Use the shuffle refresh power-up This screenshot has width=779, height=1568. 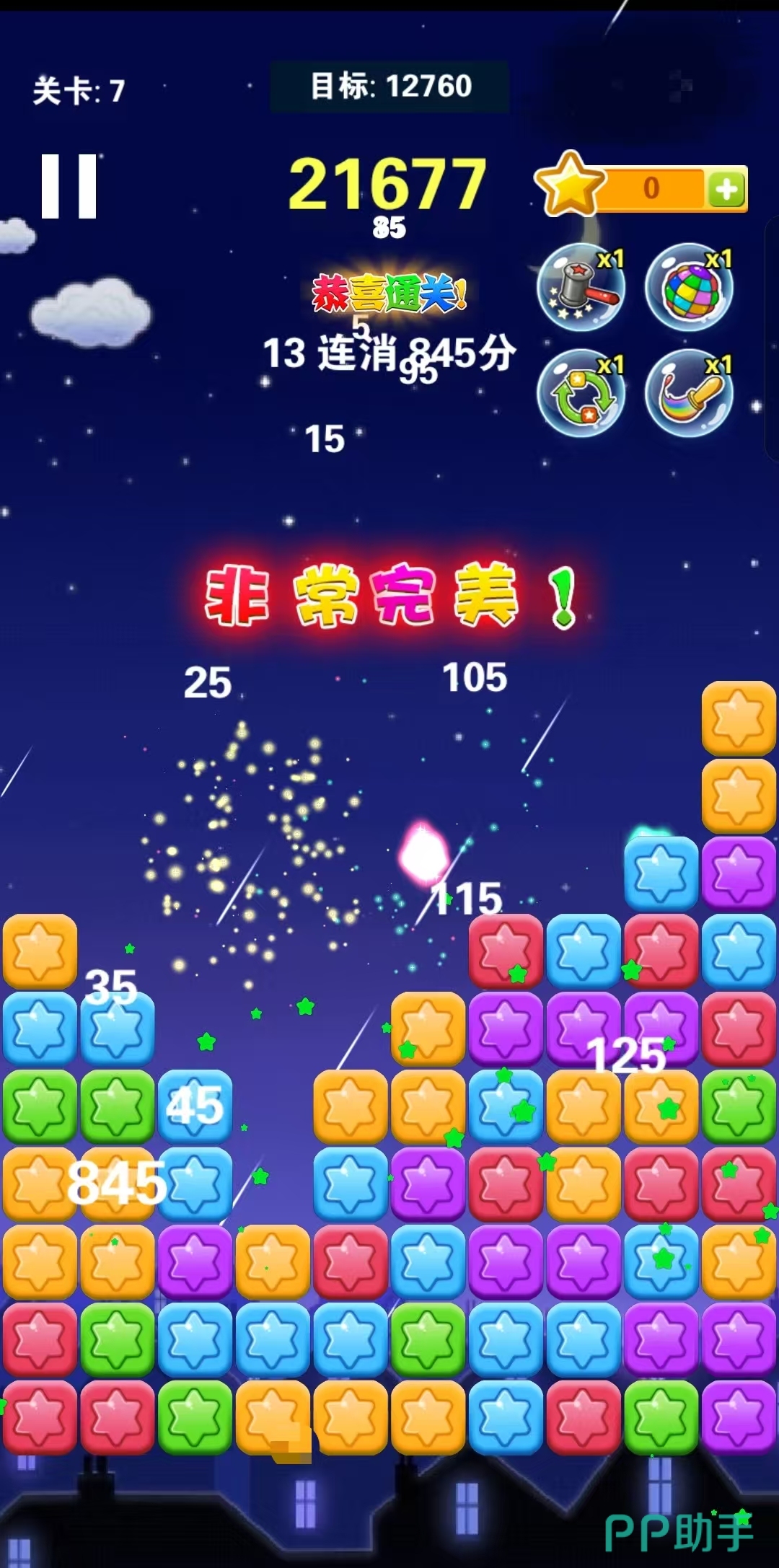tap(581, 393)
